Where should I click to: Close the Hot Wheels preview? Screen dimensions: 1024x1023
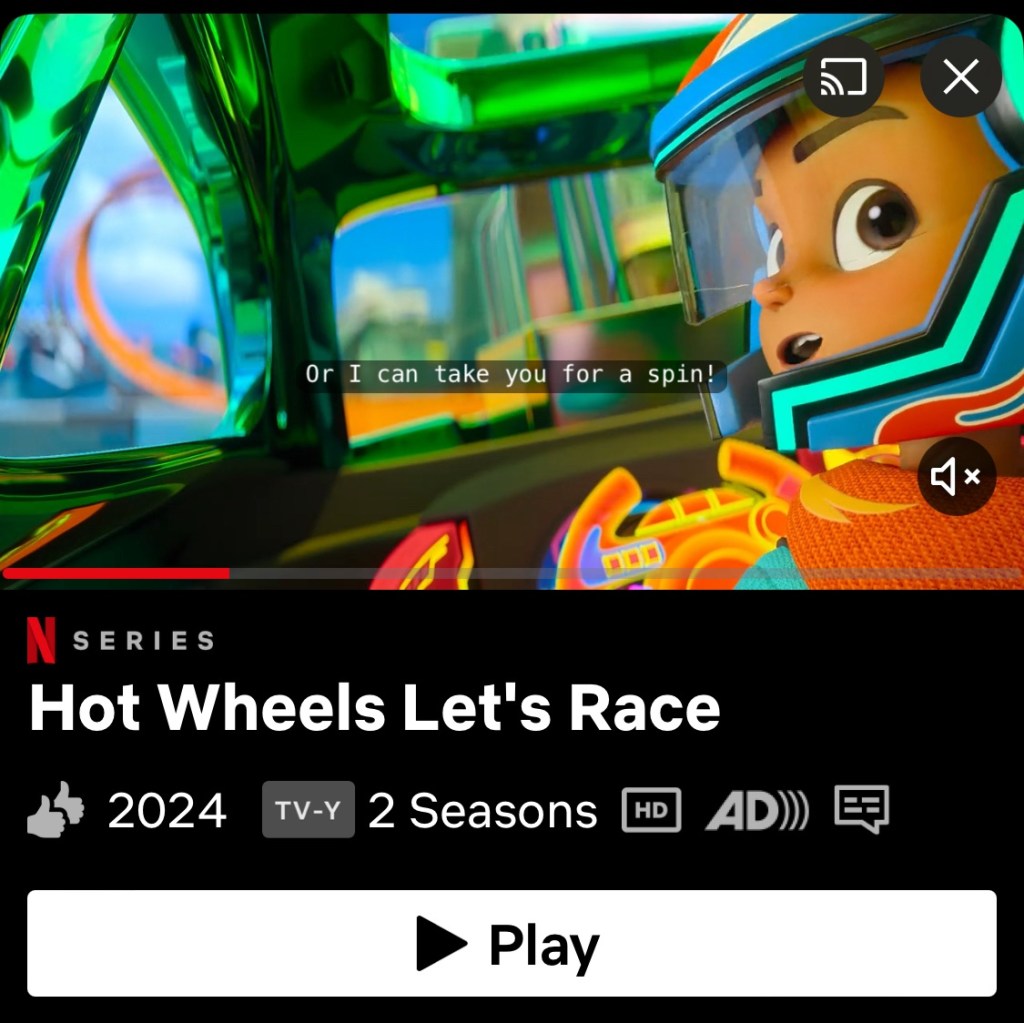[x=960, y=77]
